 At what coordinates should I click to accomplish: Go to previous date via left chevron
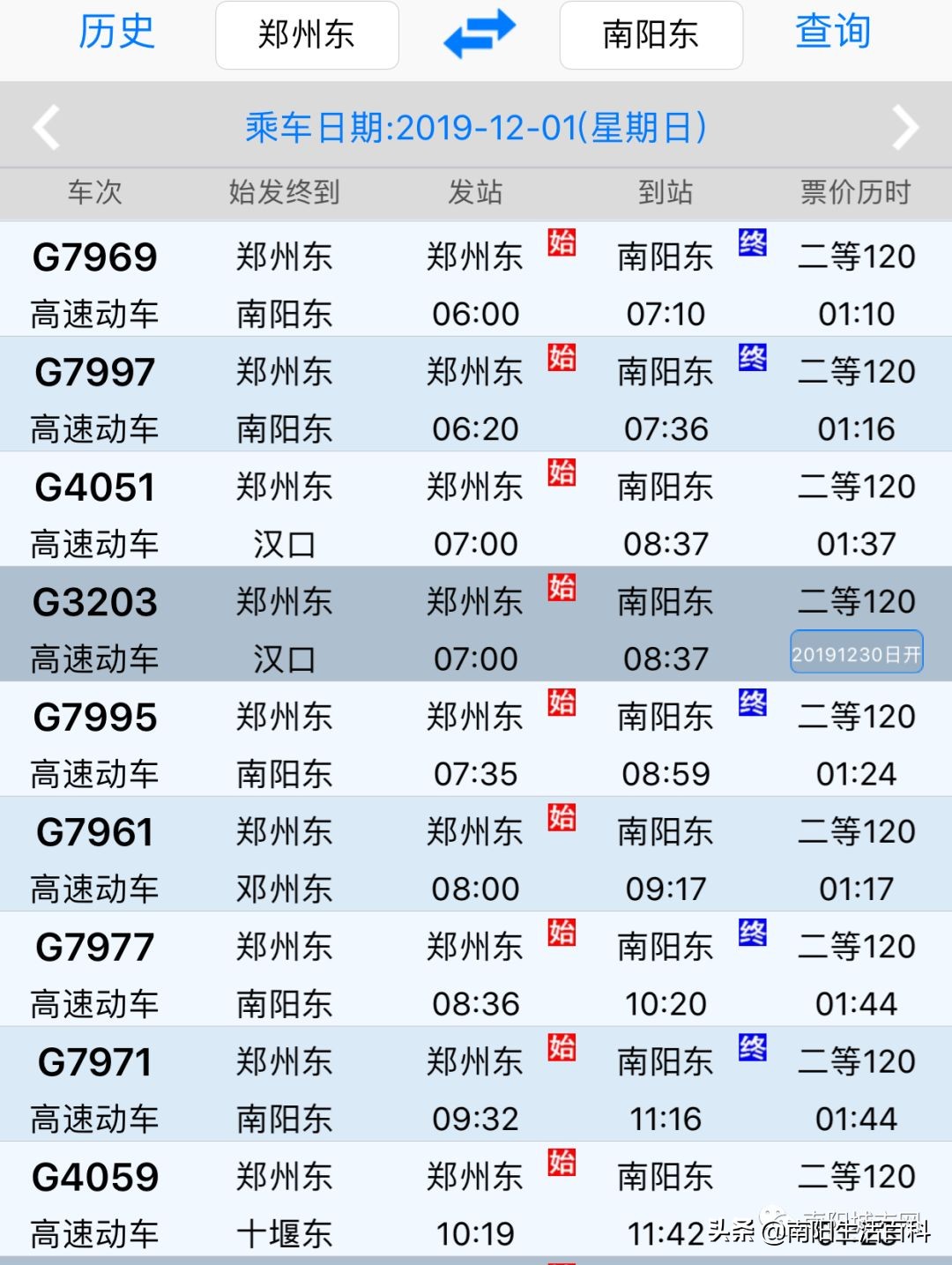tap(44, 127)
